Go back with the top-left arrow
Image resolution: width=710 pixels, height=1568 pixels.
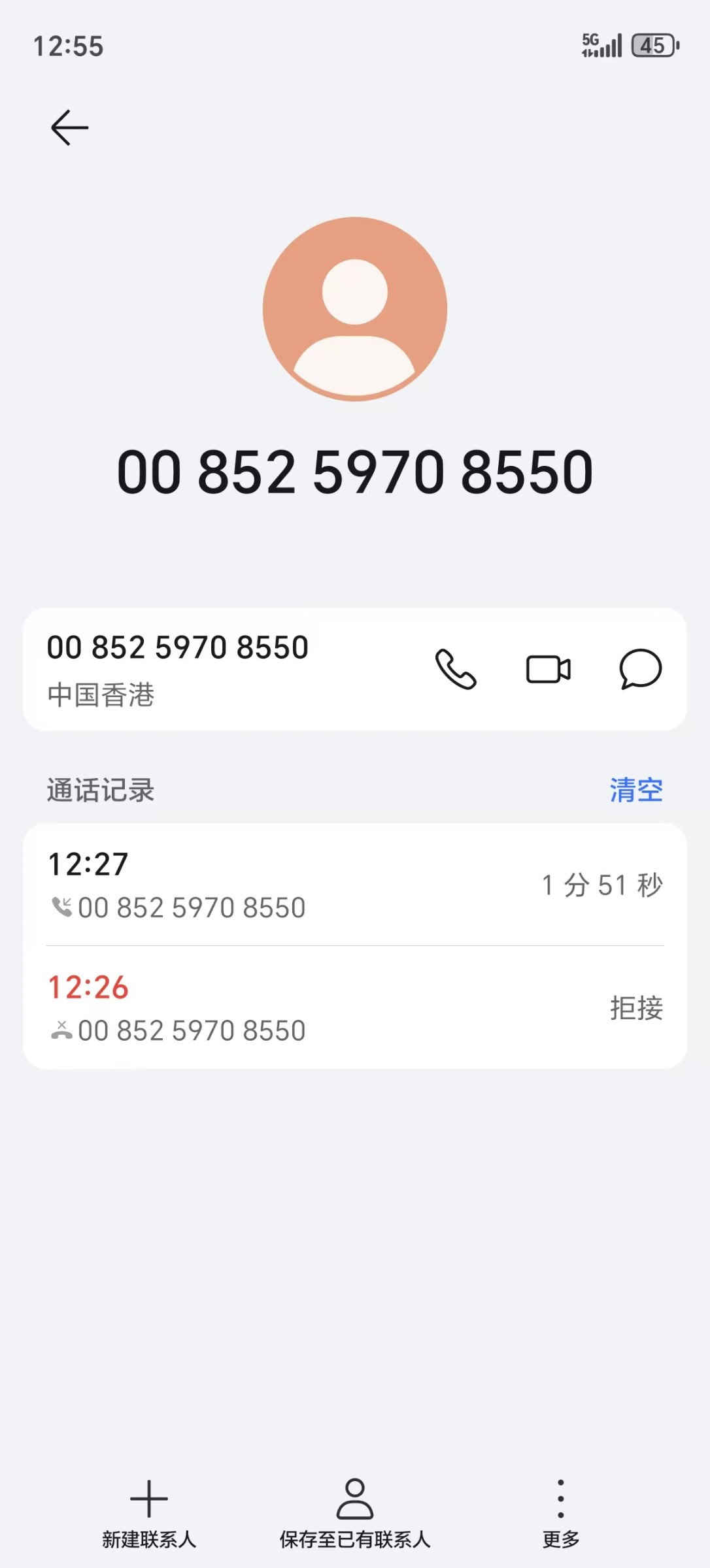(70, 127)
